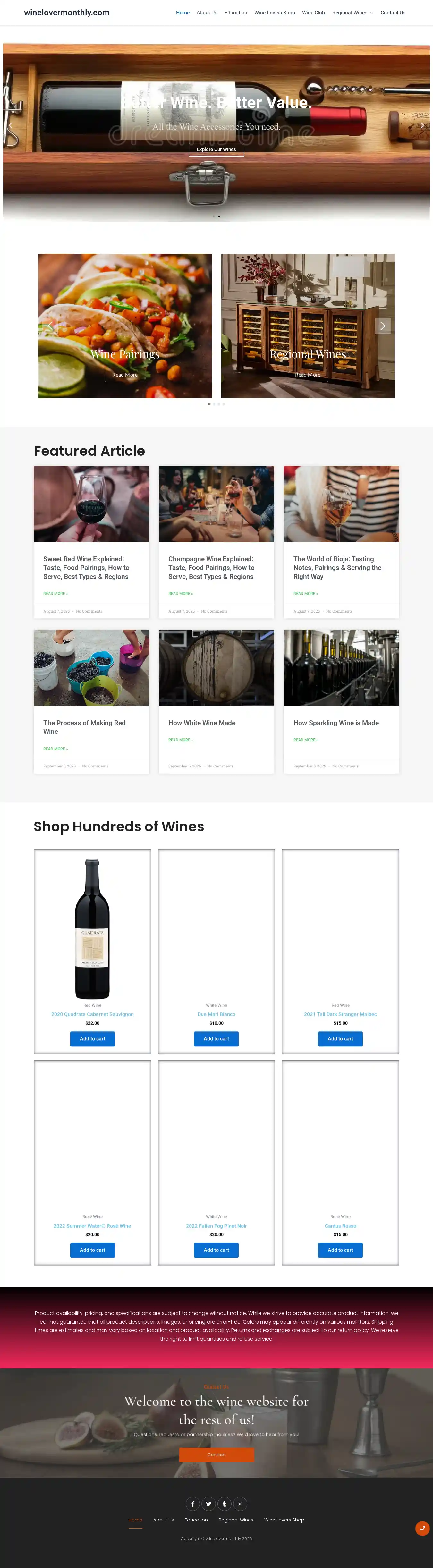Tap the orange Contact button
433x1568 pixels.
coord(216,1455)
